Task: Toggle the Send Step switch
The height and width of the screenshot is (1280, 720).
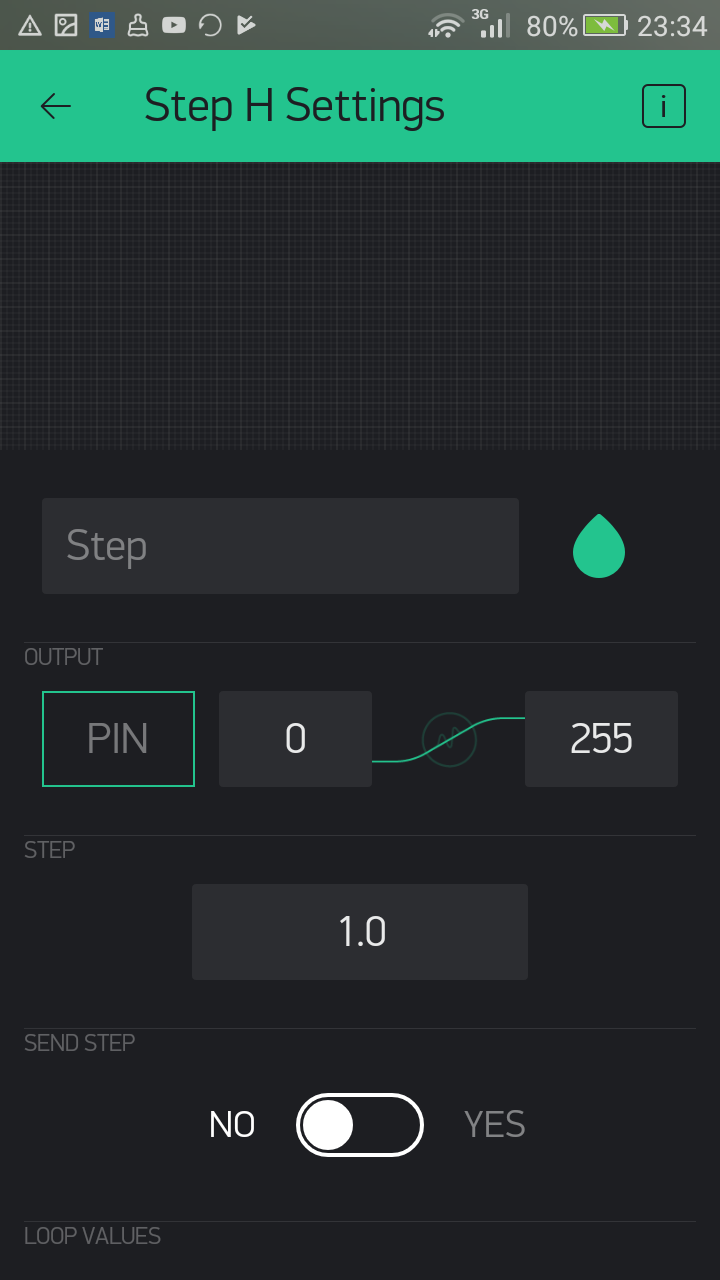Action: (x=360, y=1125)
